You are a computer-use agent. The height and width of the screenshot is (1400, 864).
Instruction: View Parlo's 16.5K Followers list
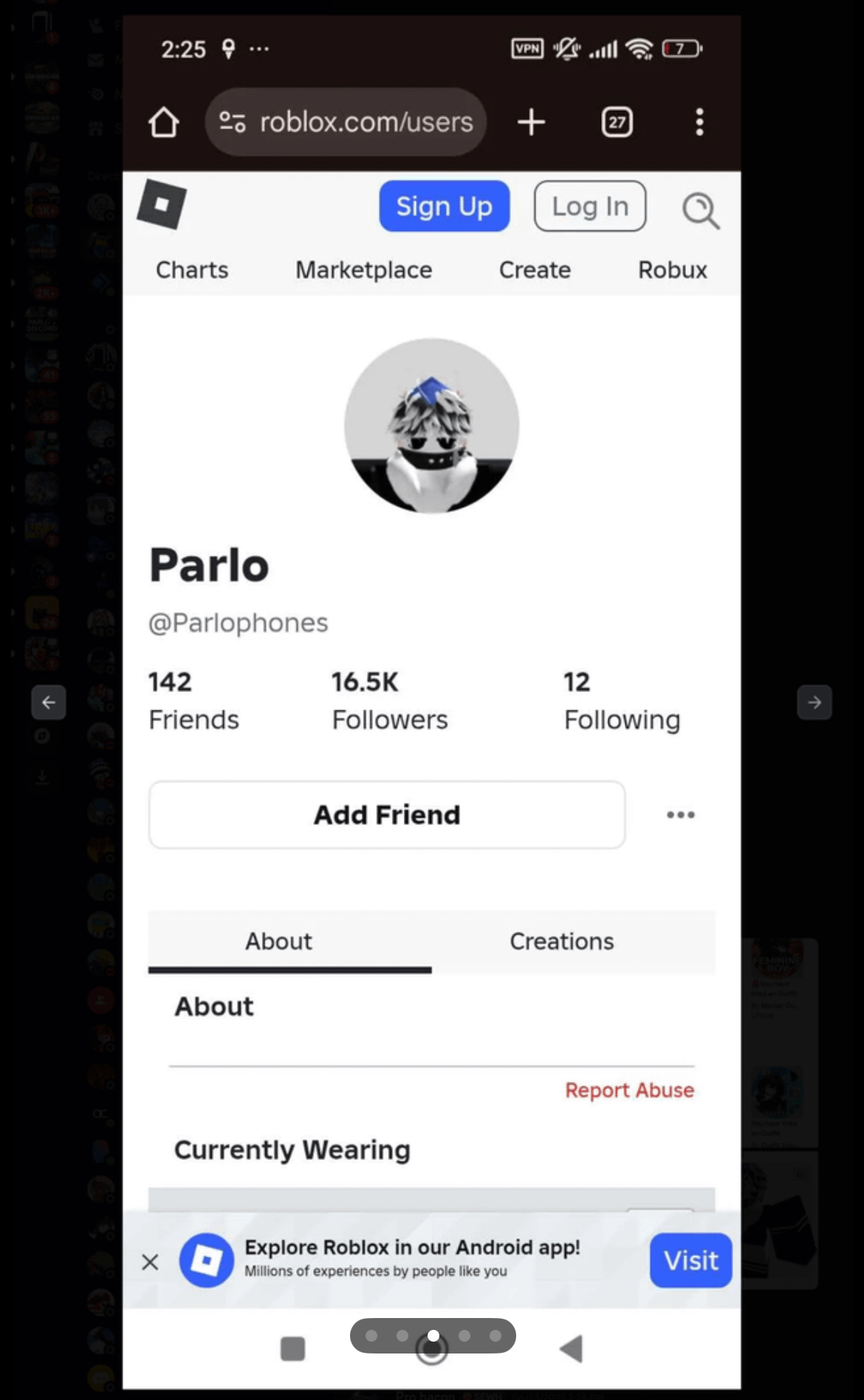click(x=389, y=701)
